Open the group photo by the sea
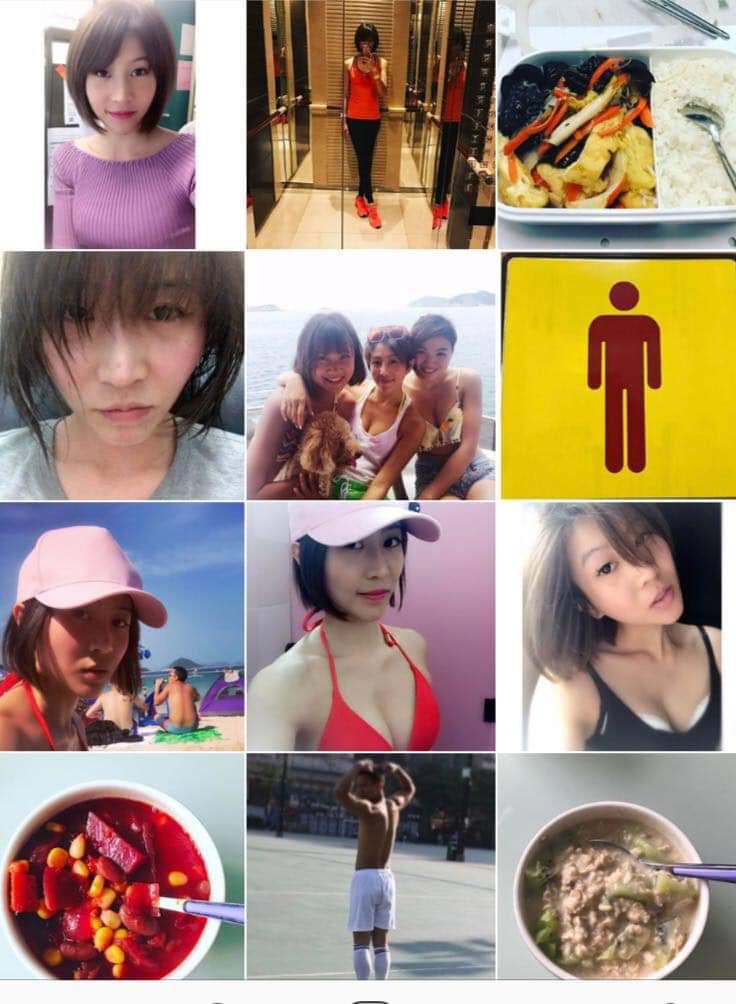Screen dimensions: 736x1004 (370, 375)
